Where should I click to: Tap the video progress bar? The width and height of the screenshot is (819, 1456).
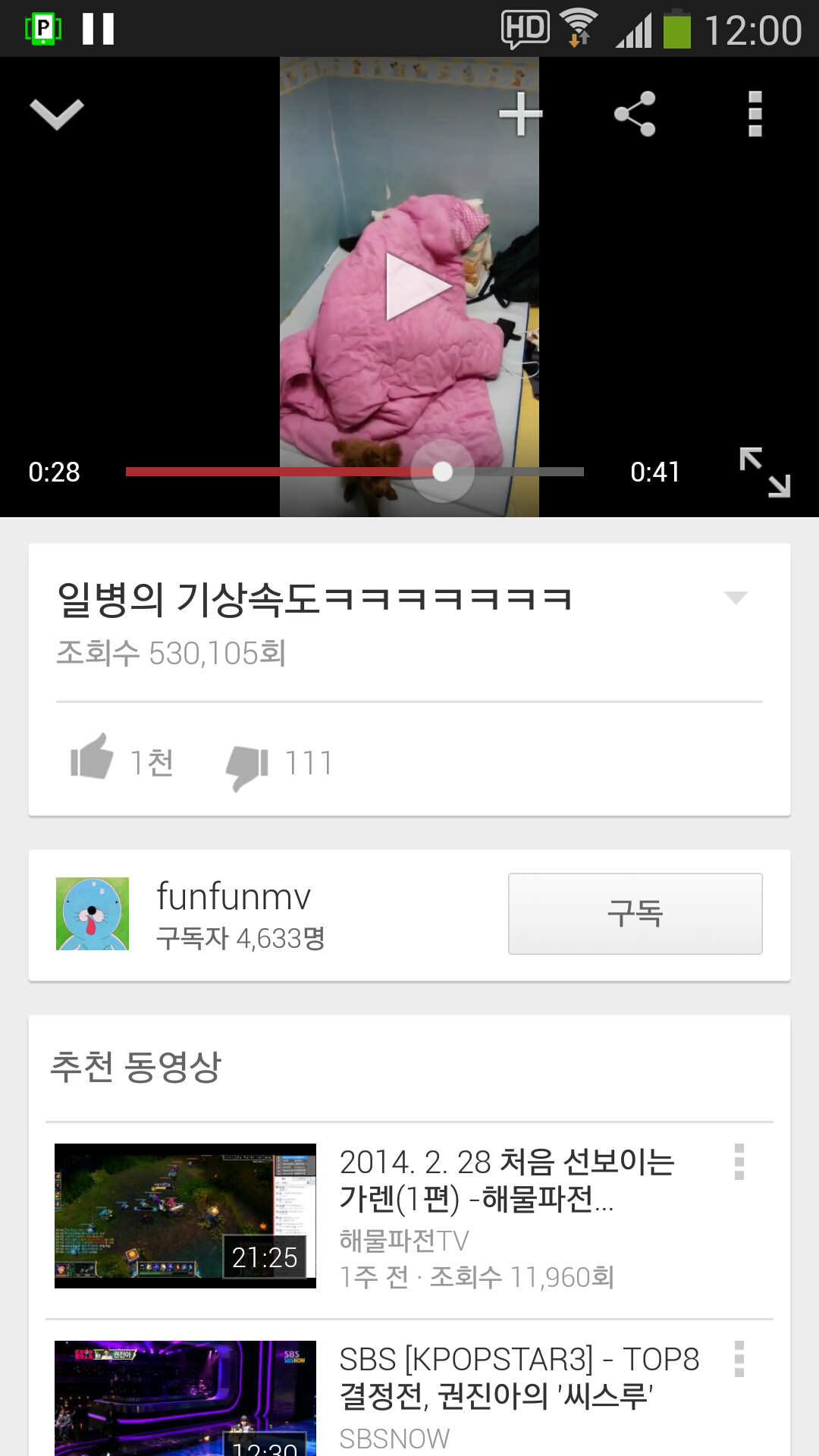point(354,472)
